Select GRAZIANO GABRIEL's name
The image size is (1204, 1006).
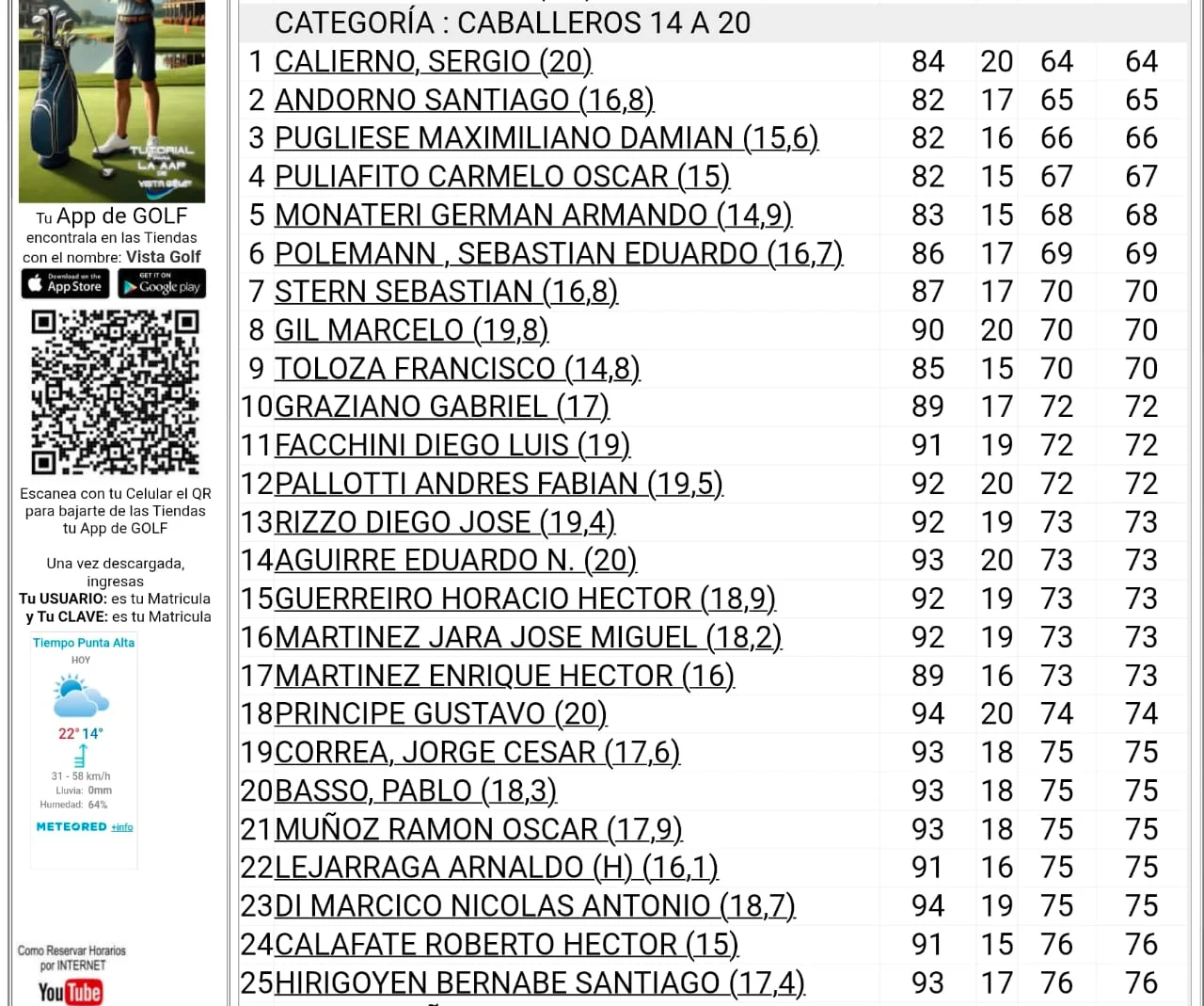click(441, 407)
